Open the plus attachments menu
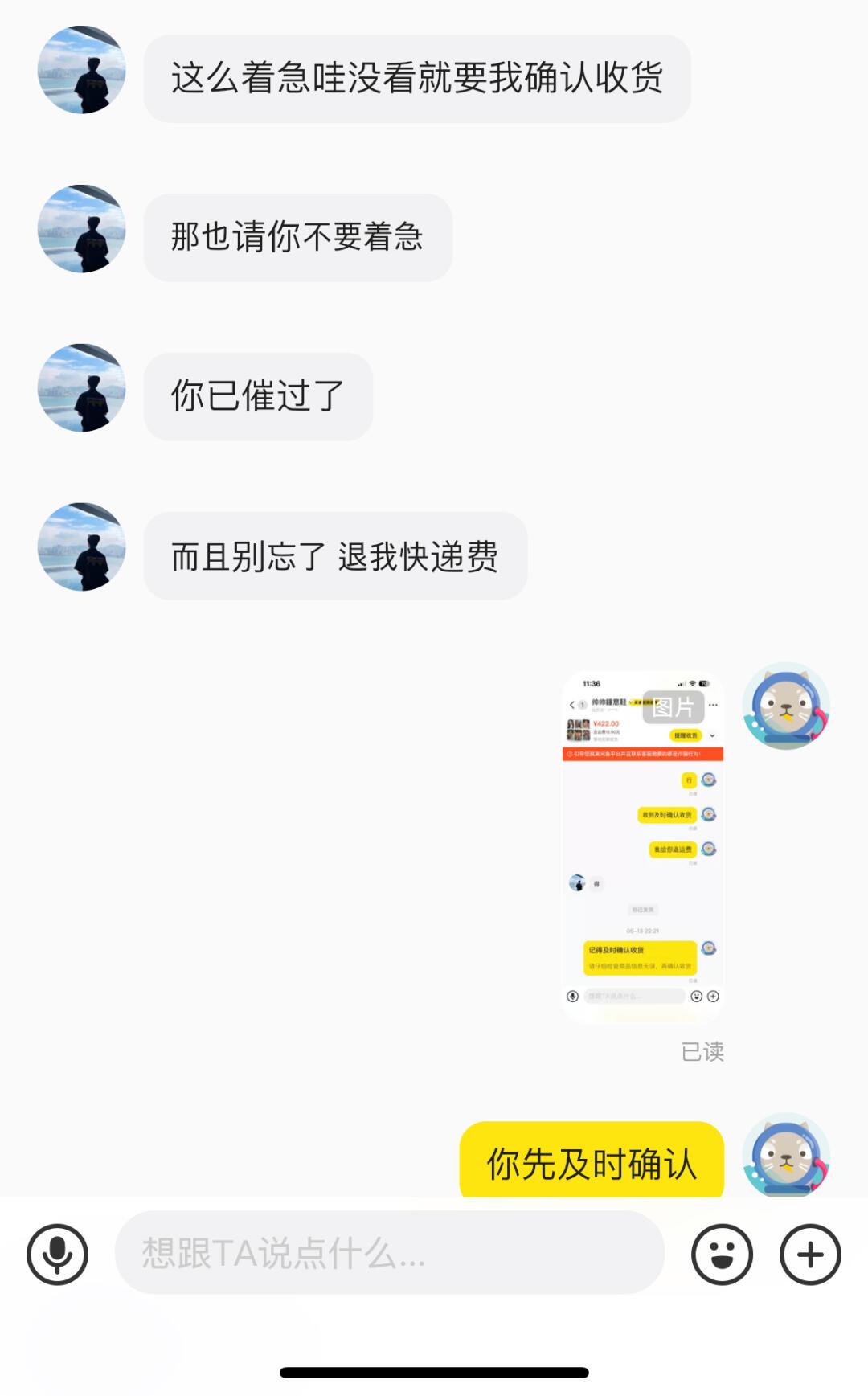868x1396 pixels. tap(810, 1254)
